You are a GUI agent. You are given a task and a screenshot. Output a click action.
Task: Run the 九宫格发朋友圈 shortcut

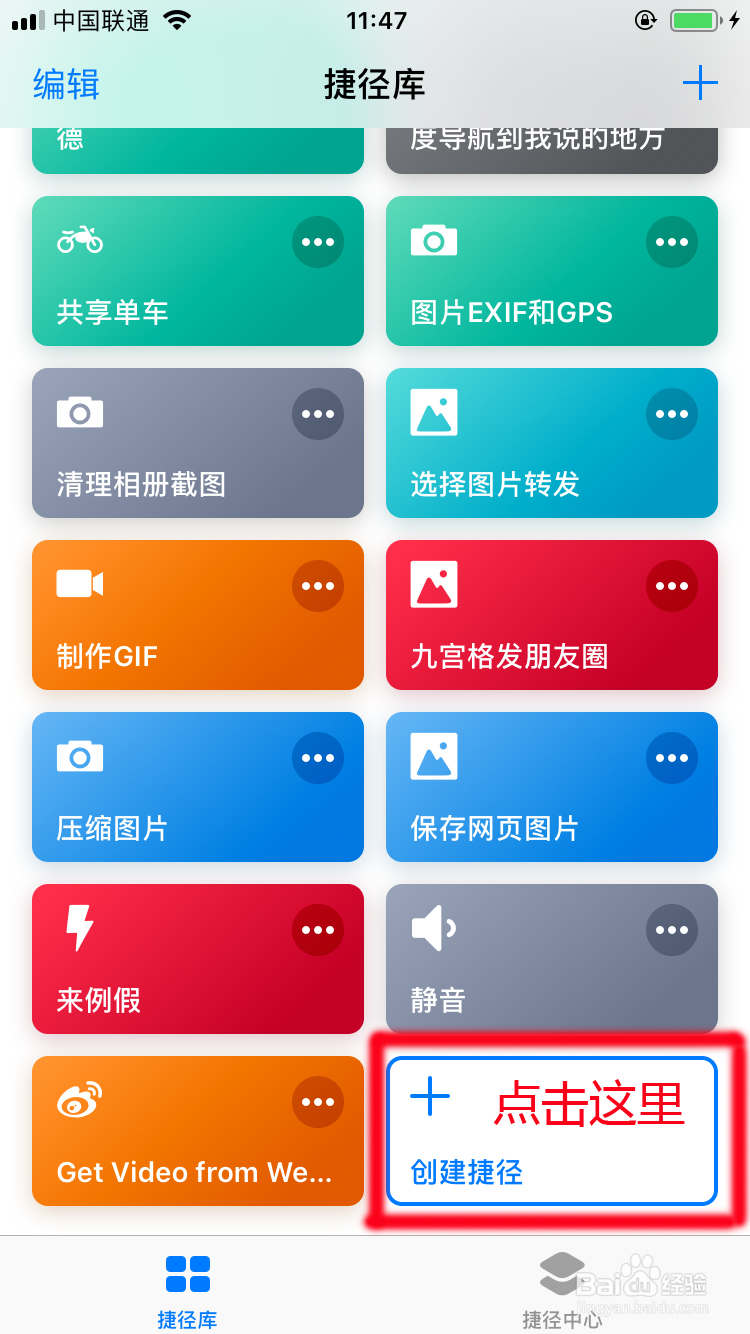pyautogui.click(x=552, y=615)
